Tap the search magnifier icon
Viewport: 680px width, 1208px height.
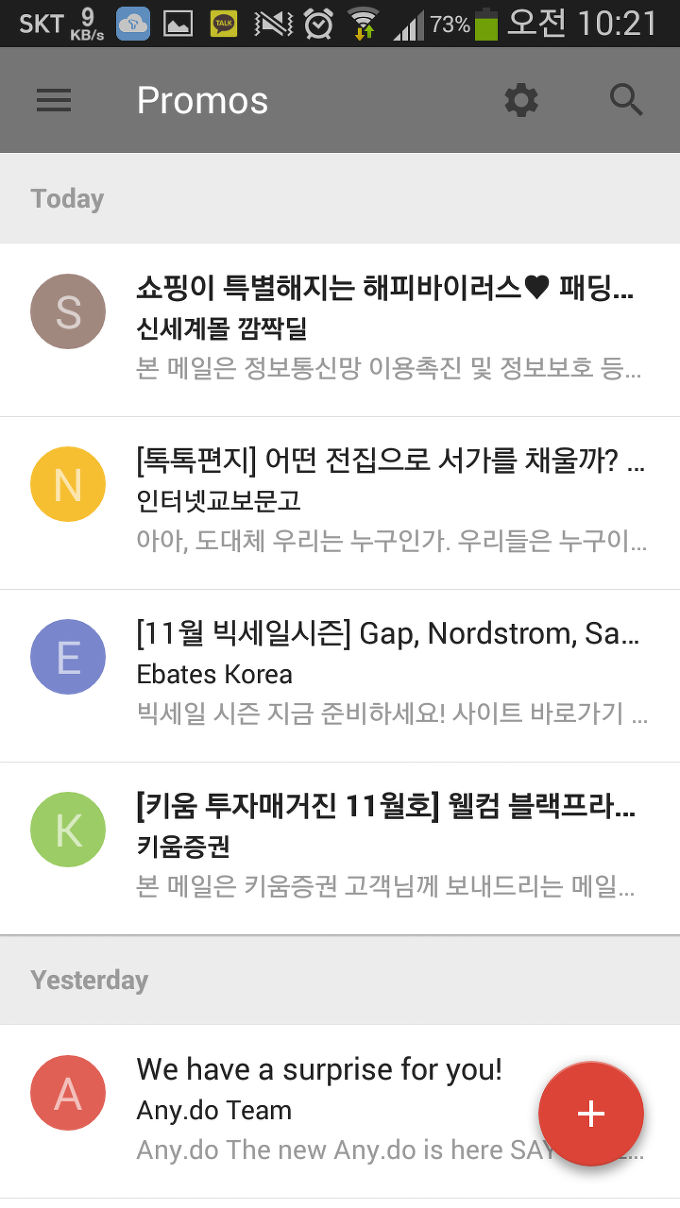(626, 100)
